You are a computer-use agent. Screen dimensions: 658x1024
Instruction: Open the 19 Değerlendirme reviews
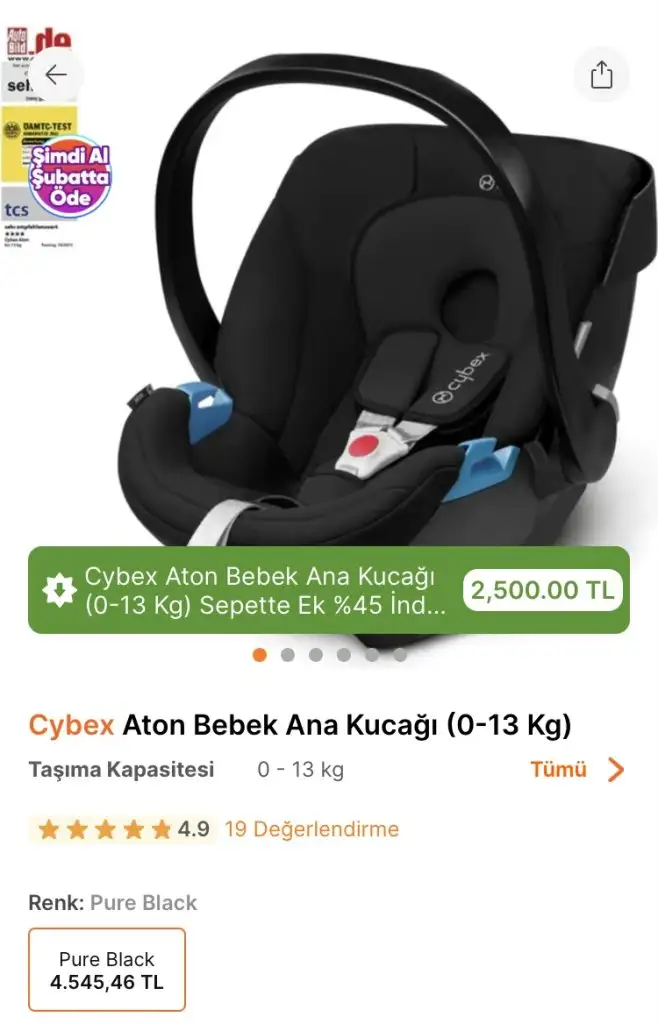(x=311, y=829)
